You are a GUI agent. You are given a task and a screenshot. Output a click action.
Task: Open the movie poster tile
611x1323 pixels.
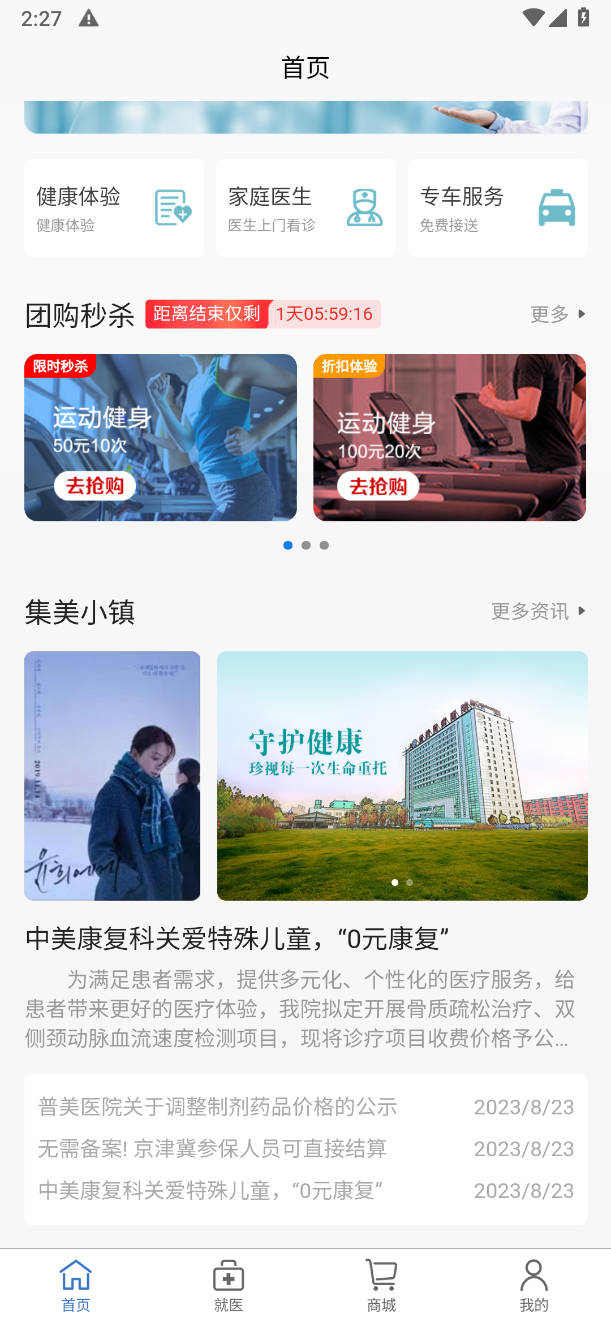click(x=112, y=776)
